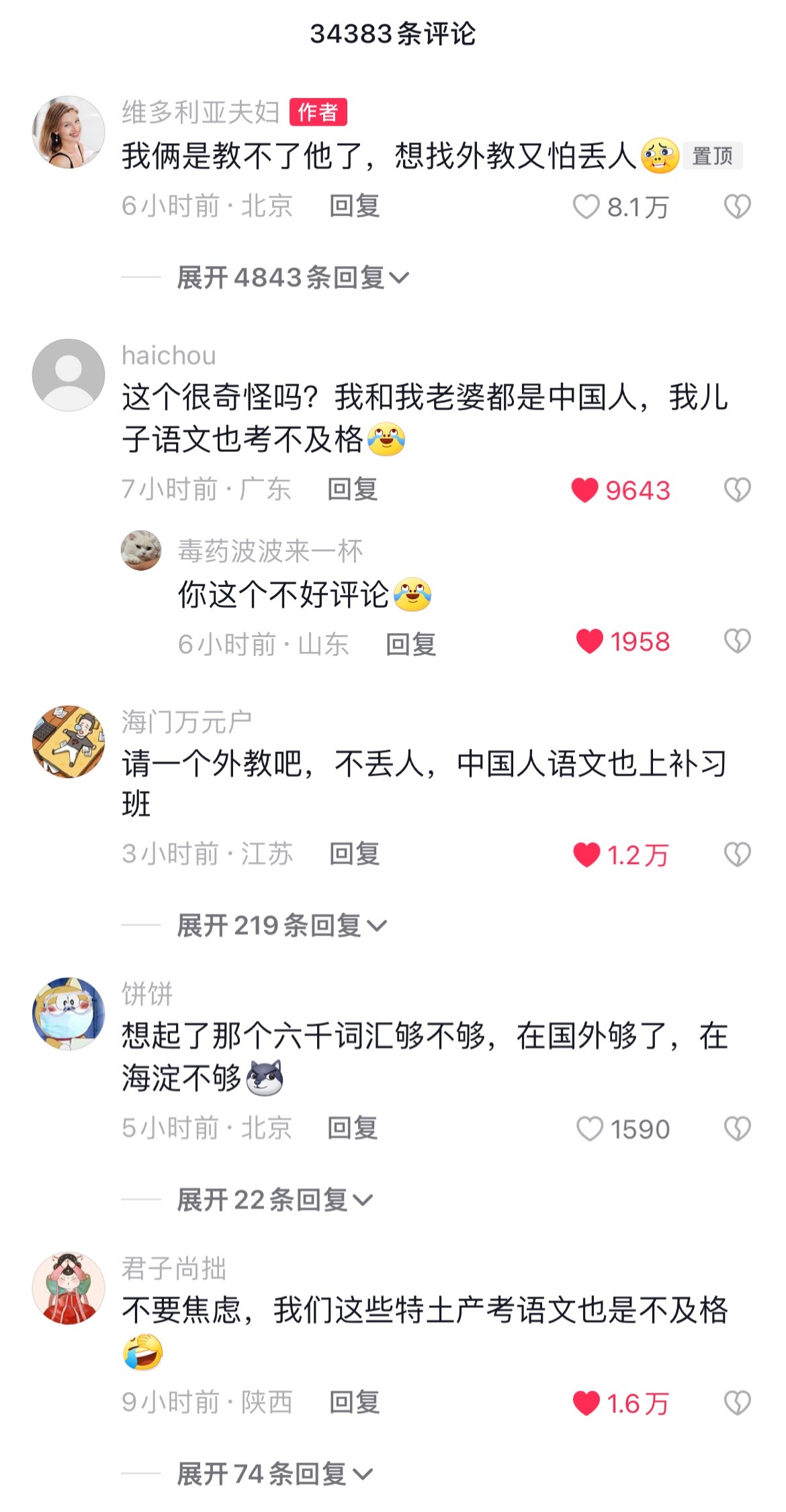This screenshot has height=1512, width=786.
Task: Reply to the pinned comment by 维多利亚夫妇
Action: (x=354, y=206)
